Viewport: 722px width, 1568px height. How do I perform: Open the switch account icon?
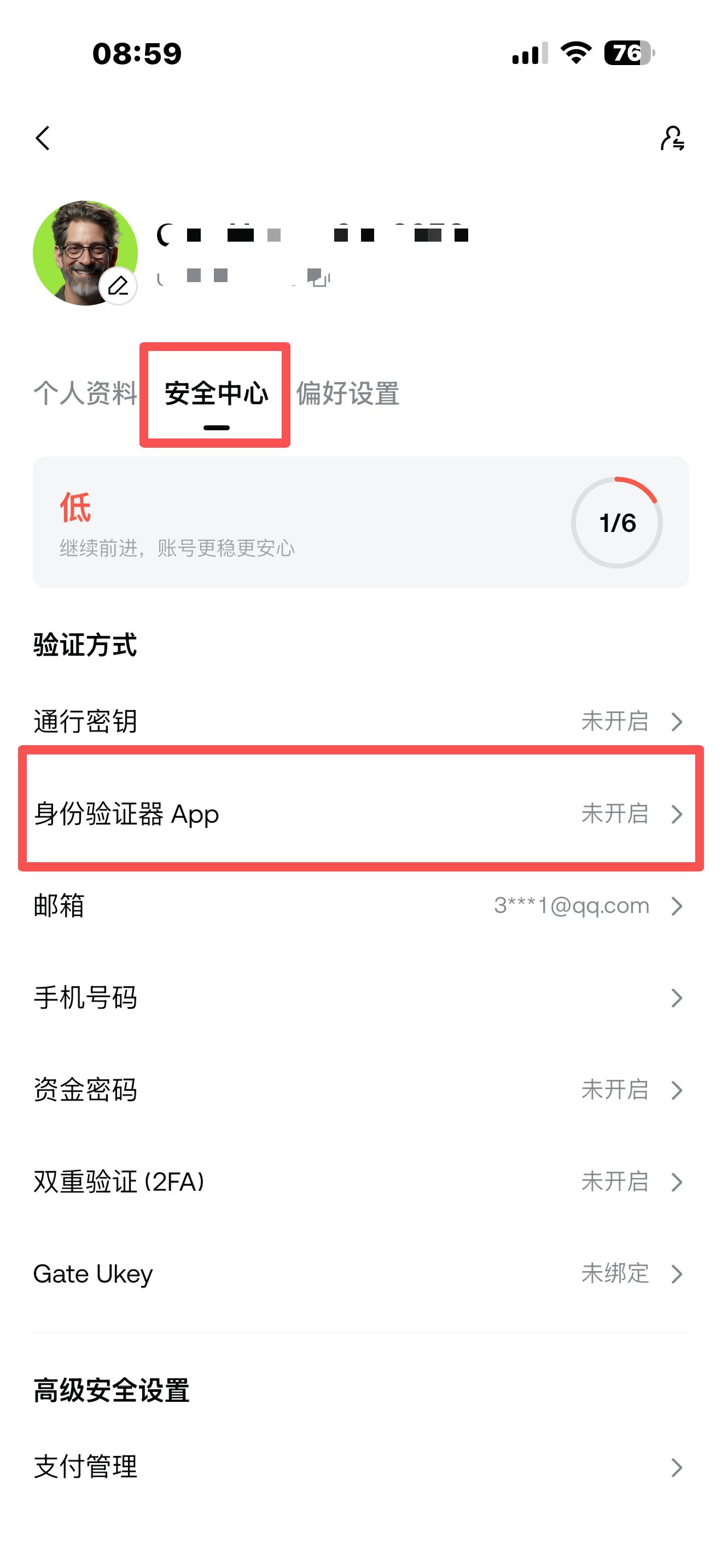pos(672,139)
